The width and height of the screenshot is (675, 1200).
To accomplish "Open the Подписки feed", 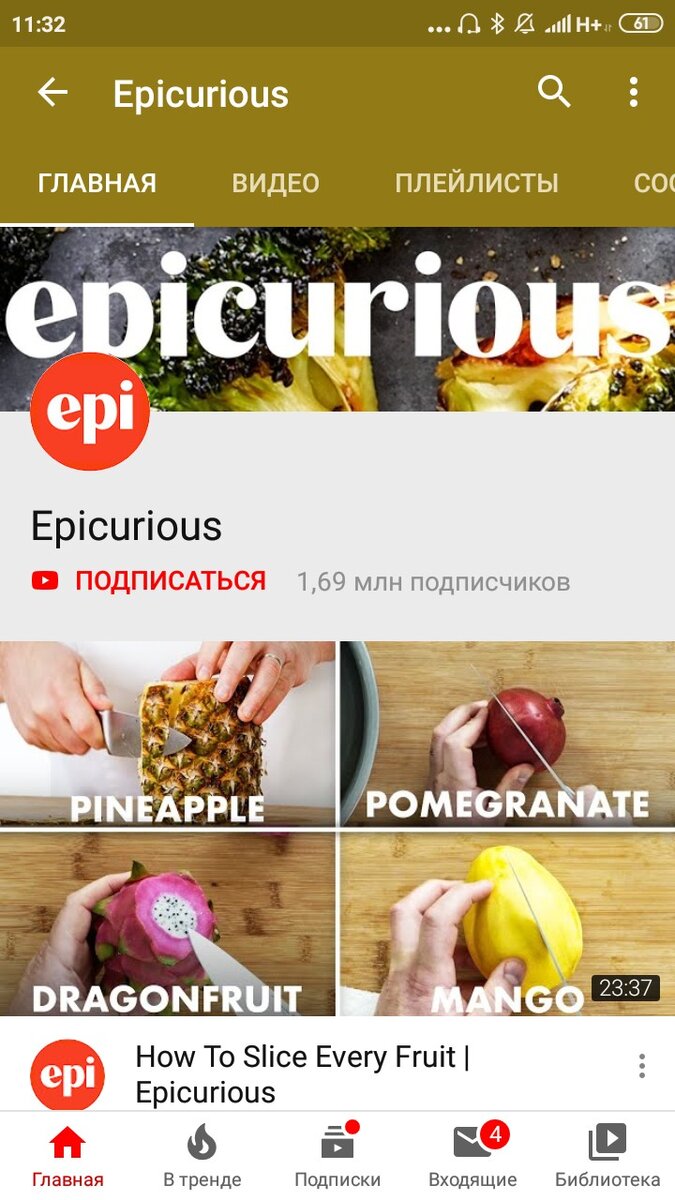I will pos(337,1156).
